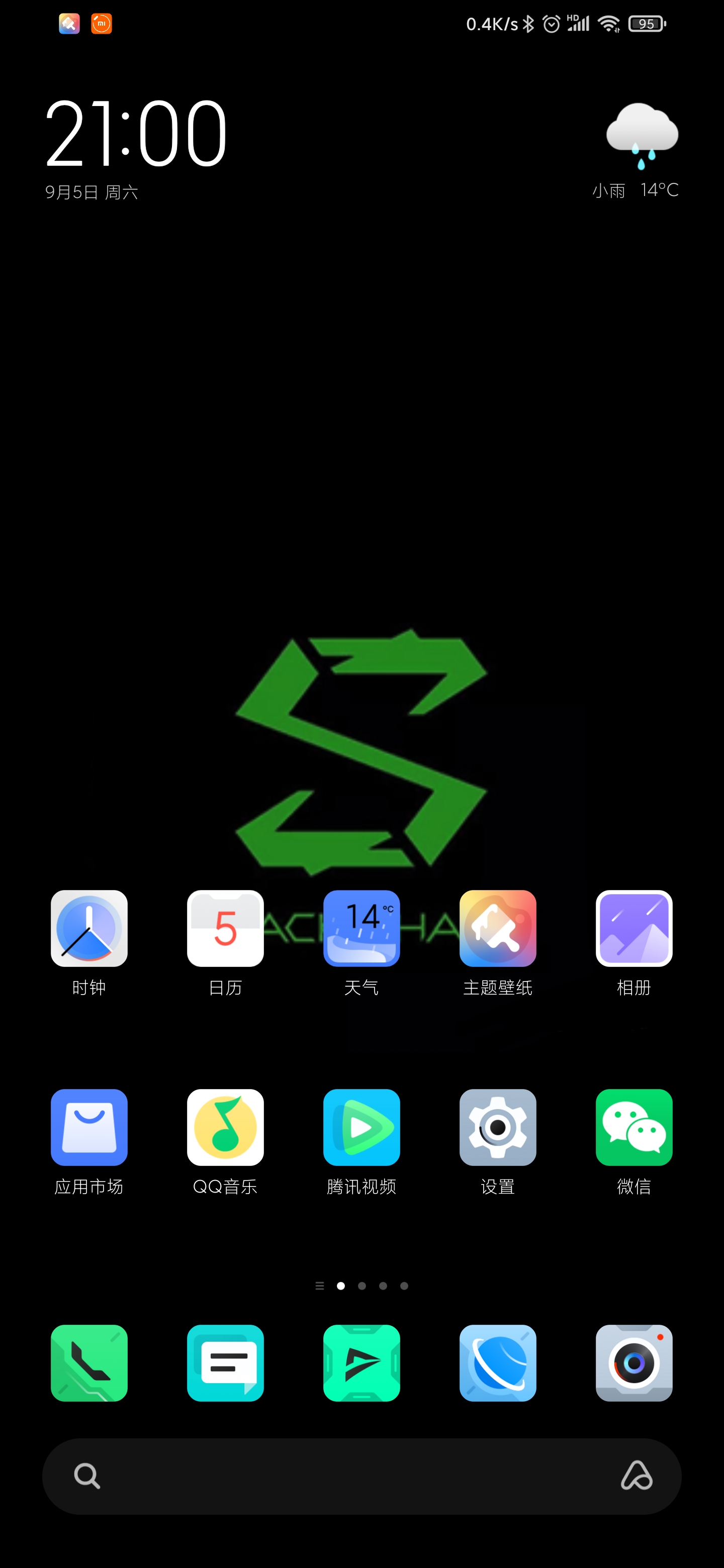Open the weather widget showing 小雨 14°C
724x1568 pixels.
click(x=637, y=151)
